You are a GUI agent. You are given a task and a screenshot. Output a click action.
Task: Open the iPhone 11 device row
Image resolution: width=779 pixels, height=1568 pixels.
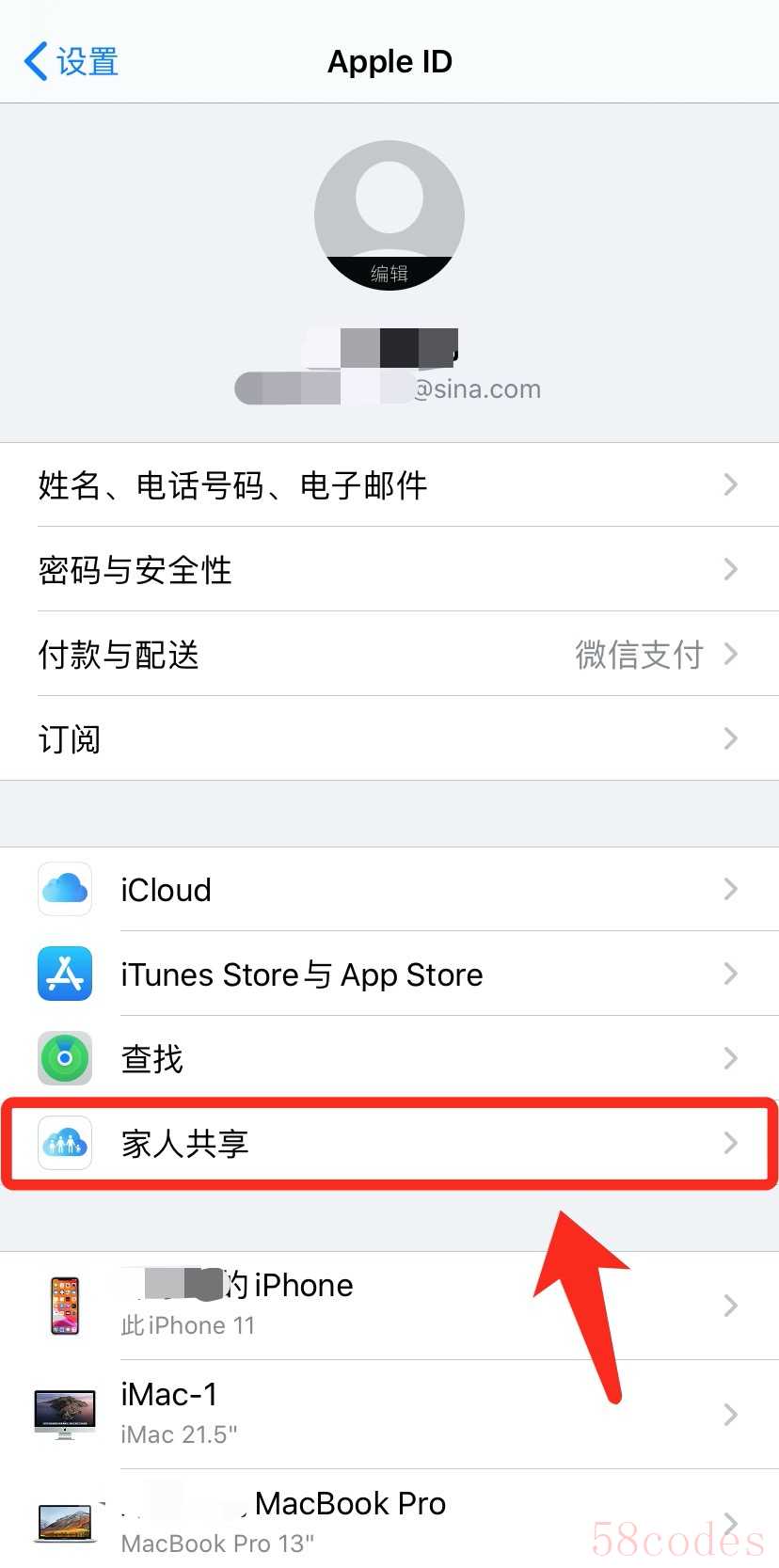[x=389, y=1306]
